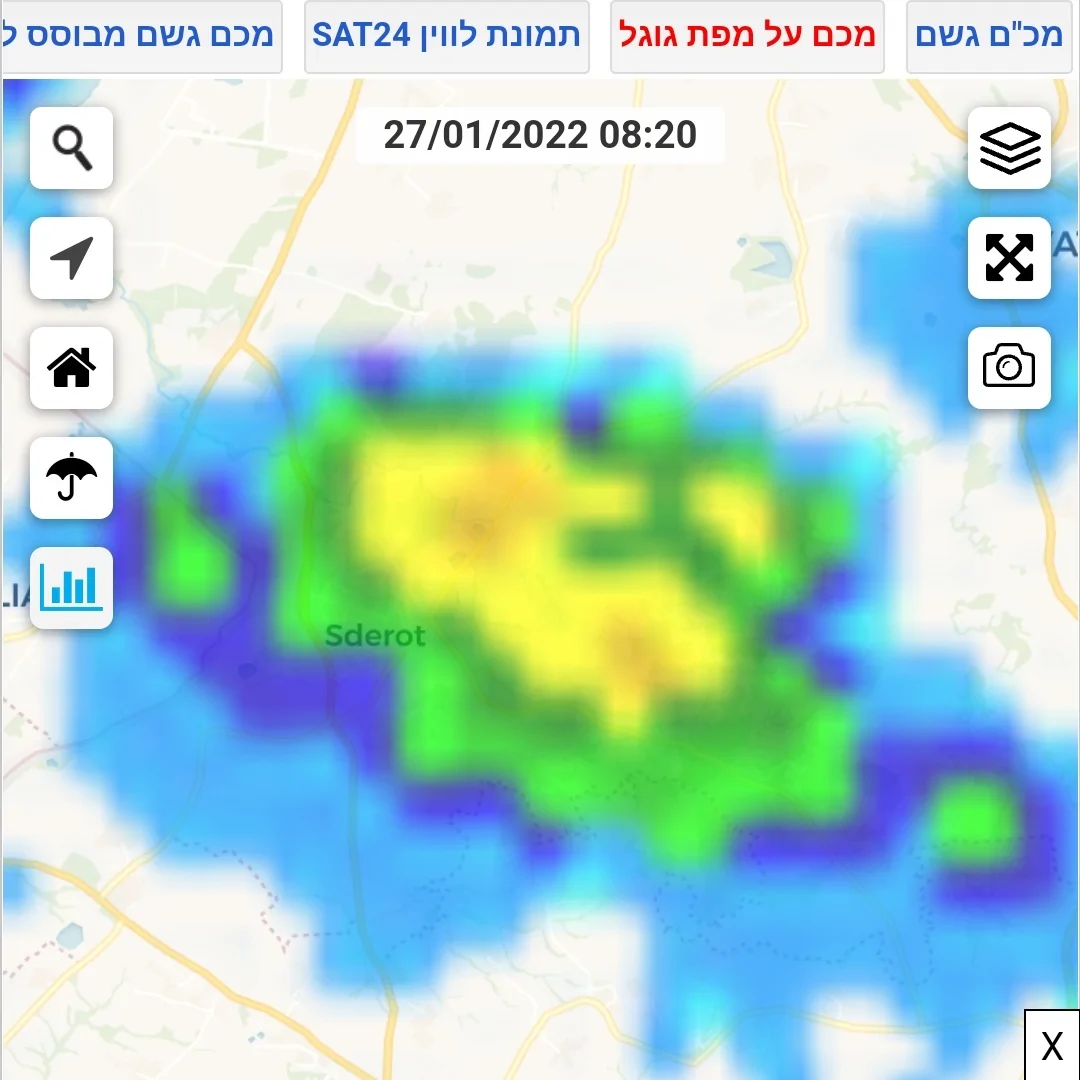This screenshot has width=1080, height=1080.
Task: Center map on my location arrow
Action: [71, 258]
